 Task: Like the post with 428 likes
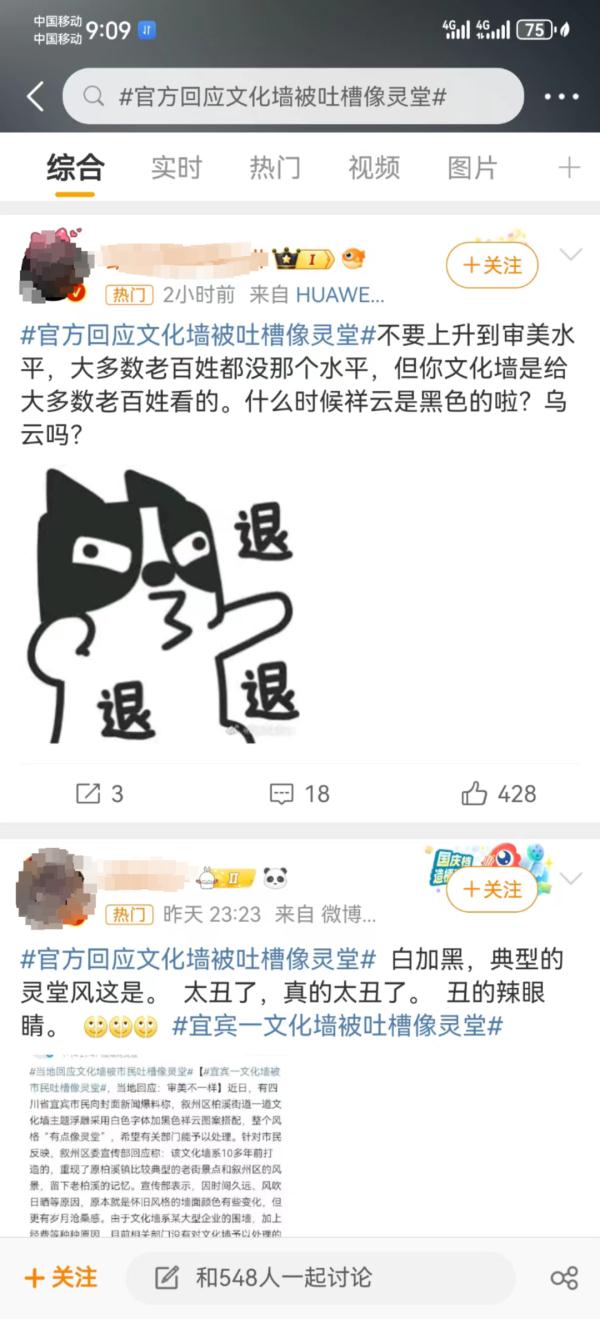[x=499, y=794]
